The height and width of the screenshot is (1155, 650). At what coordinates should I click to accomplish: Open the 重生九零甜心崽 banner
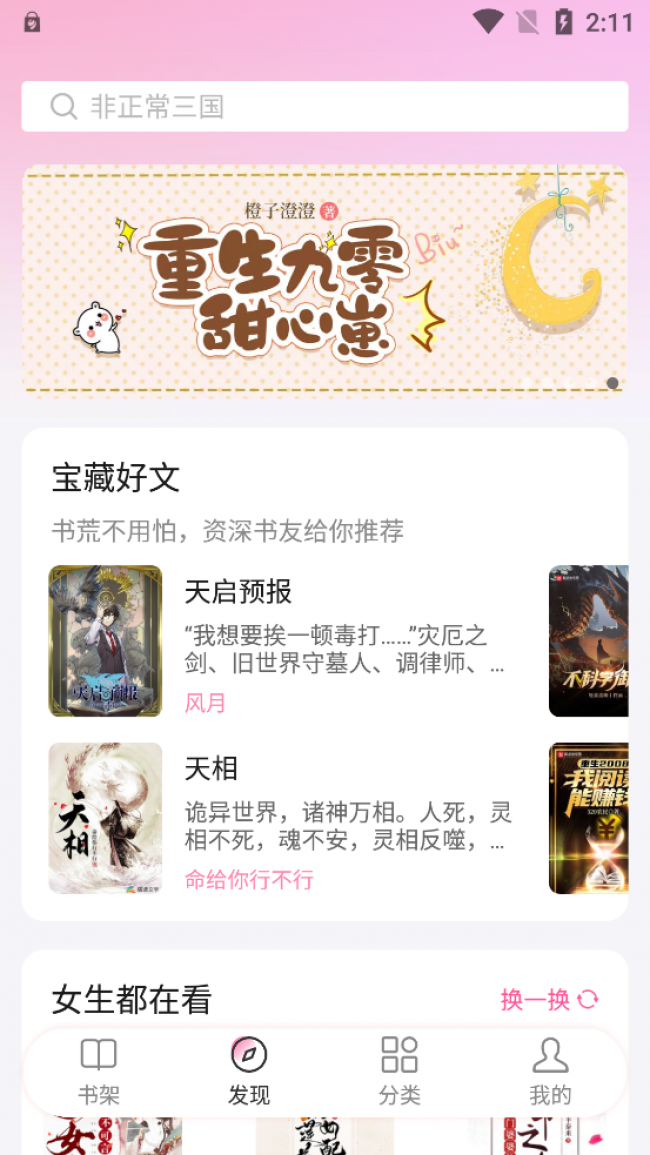click(x=324, y=281)
